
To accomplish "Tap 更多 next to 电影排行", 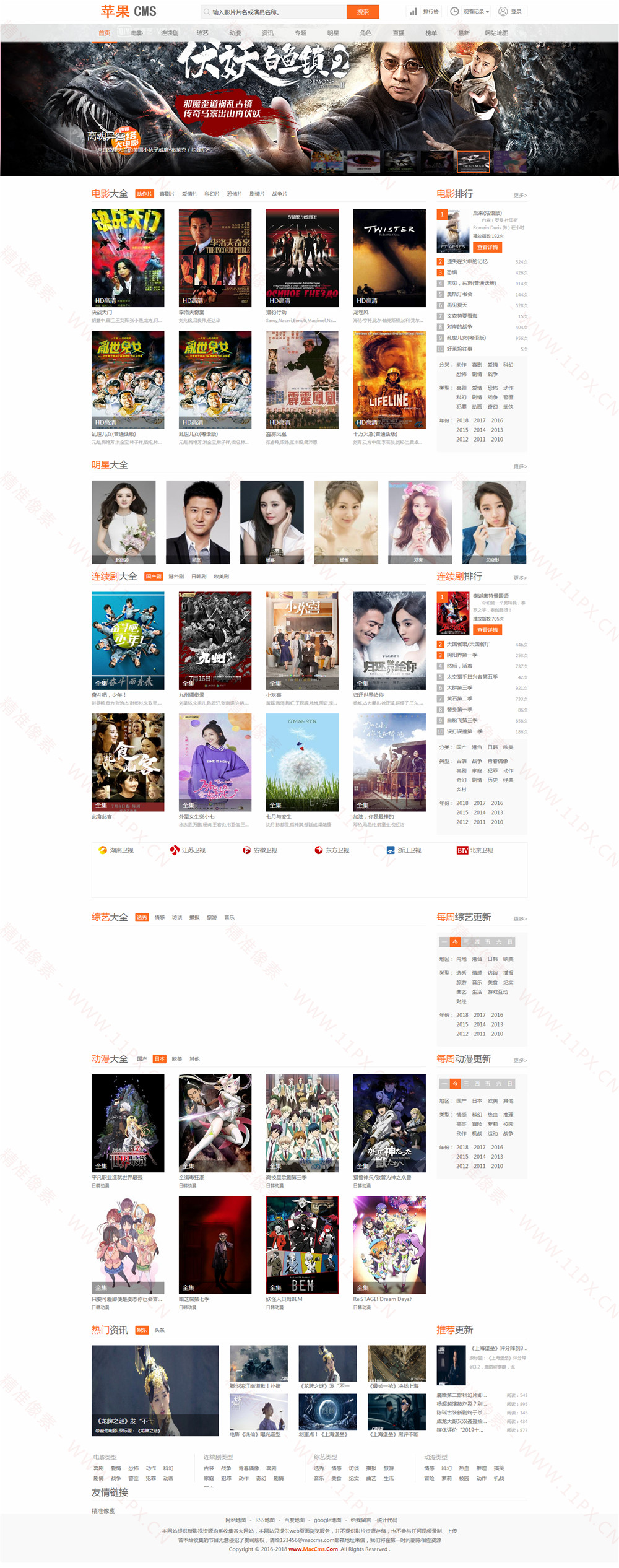I will click(520, 195).
